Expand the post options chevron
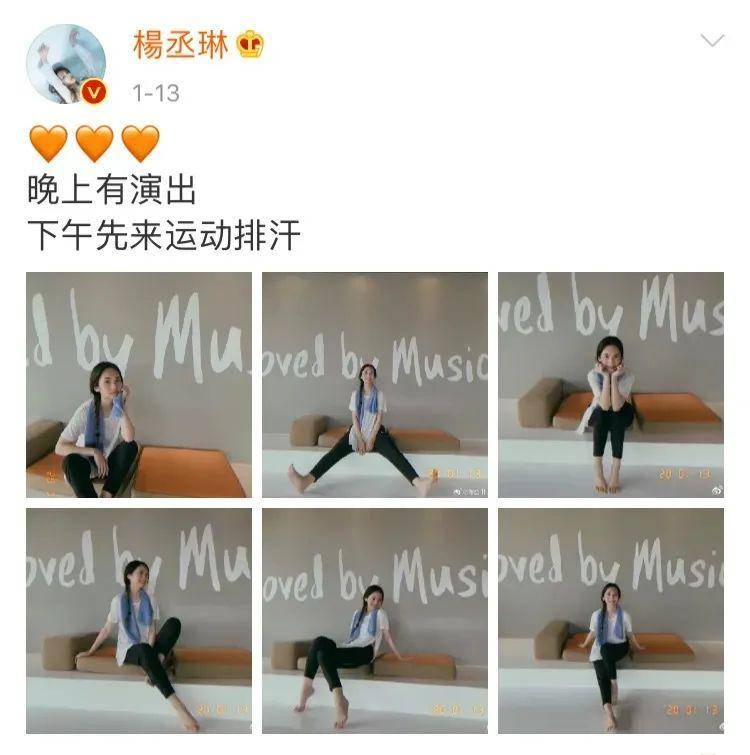The height and width of the screenshot is (755, 750). click(x=711, y=41)
